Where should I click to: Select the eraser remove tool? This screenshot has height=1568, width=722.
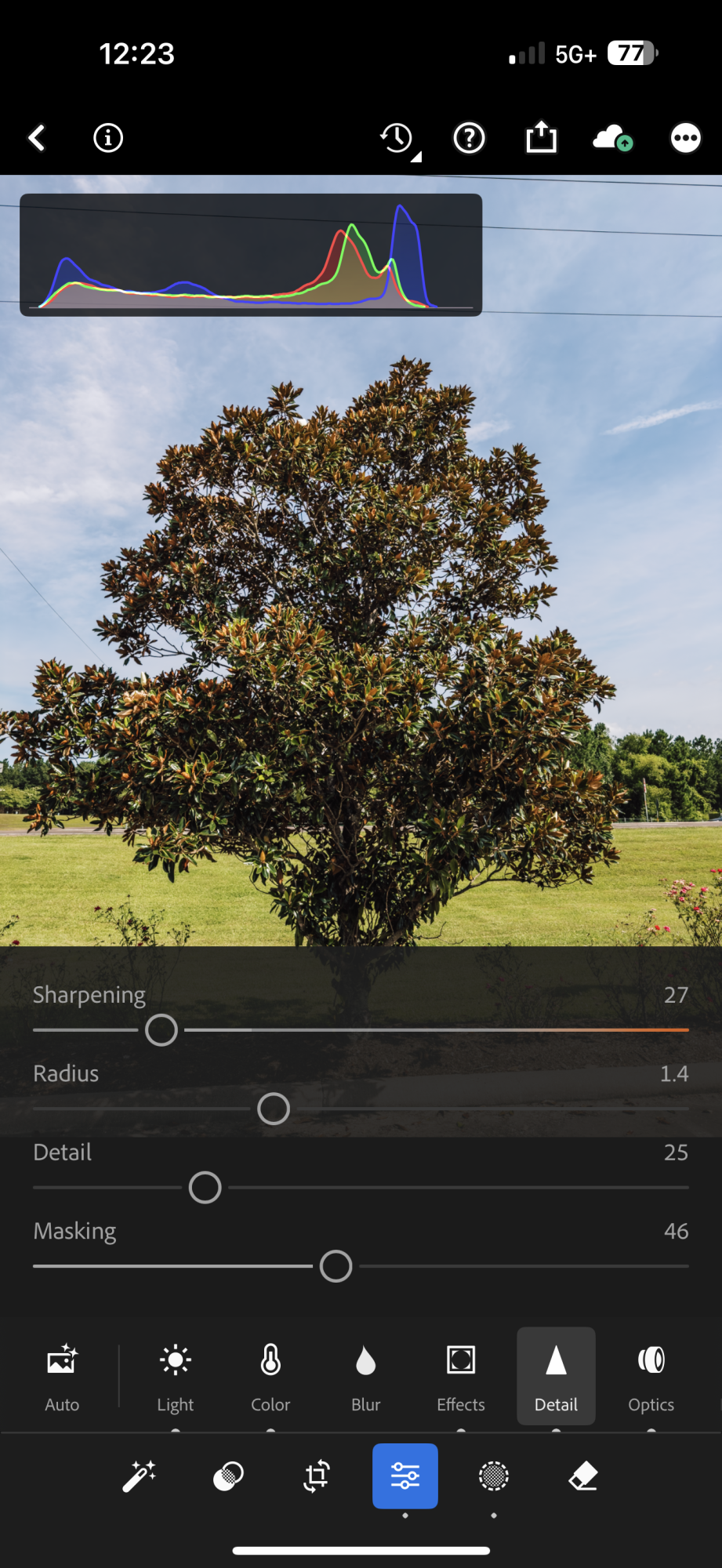(x=582, y=1476)
